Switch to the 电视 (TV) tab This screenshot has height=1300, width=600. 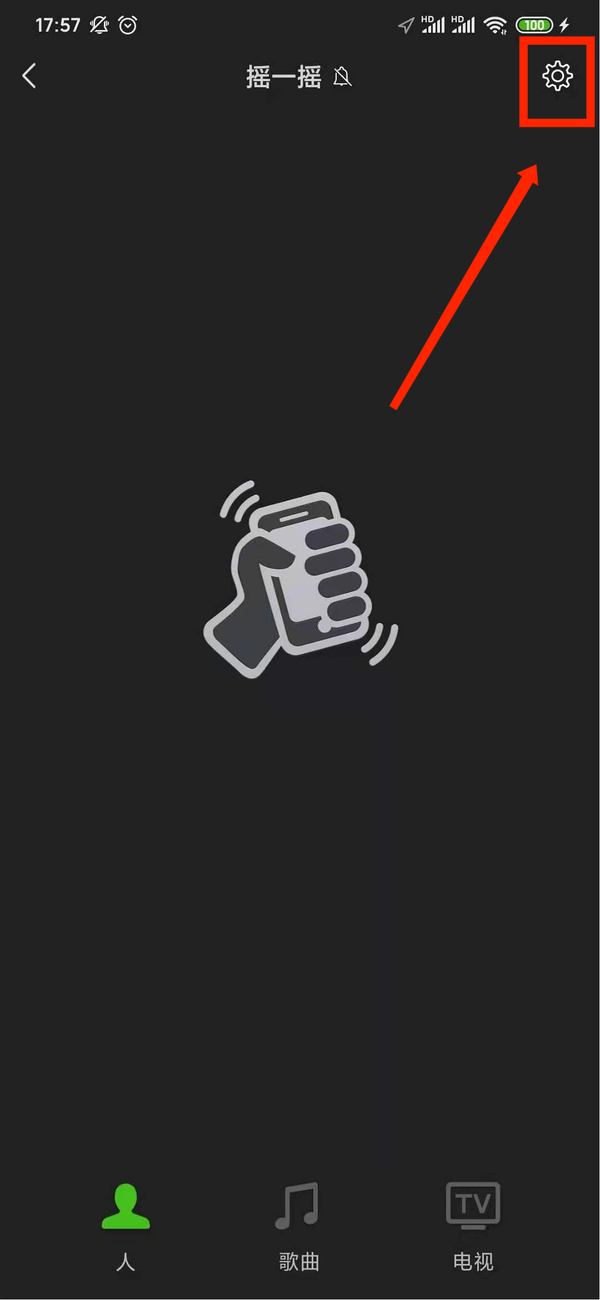tap(473, 1225)
